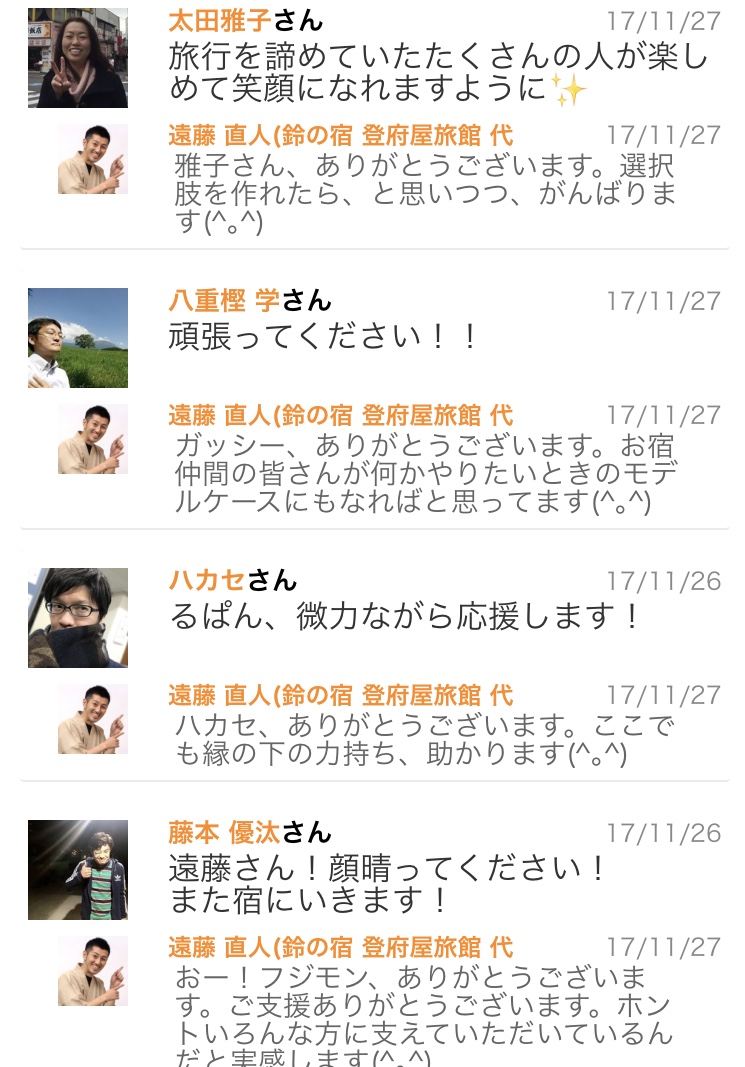
Task: Open 遠藤 直人's name on the ハカセ reply
Action: point(341,695)
